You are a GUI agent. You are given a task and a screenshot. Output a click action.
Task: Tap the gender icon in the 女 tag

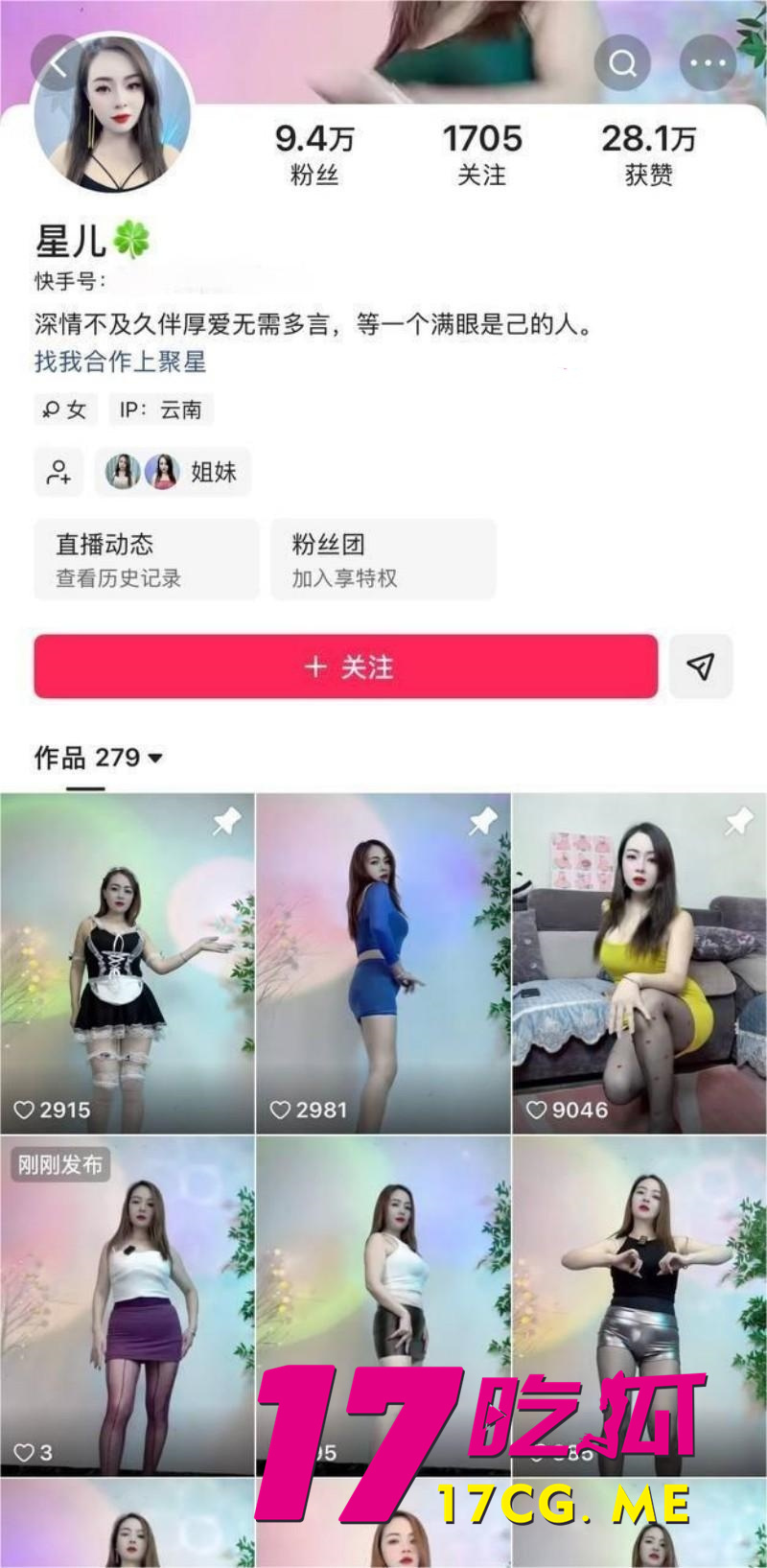(53, 410)
